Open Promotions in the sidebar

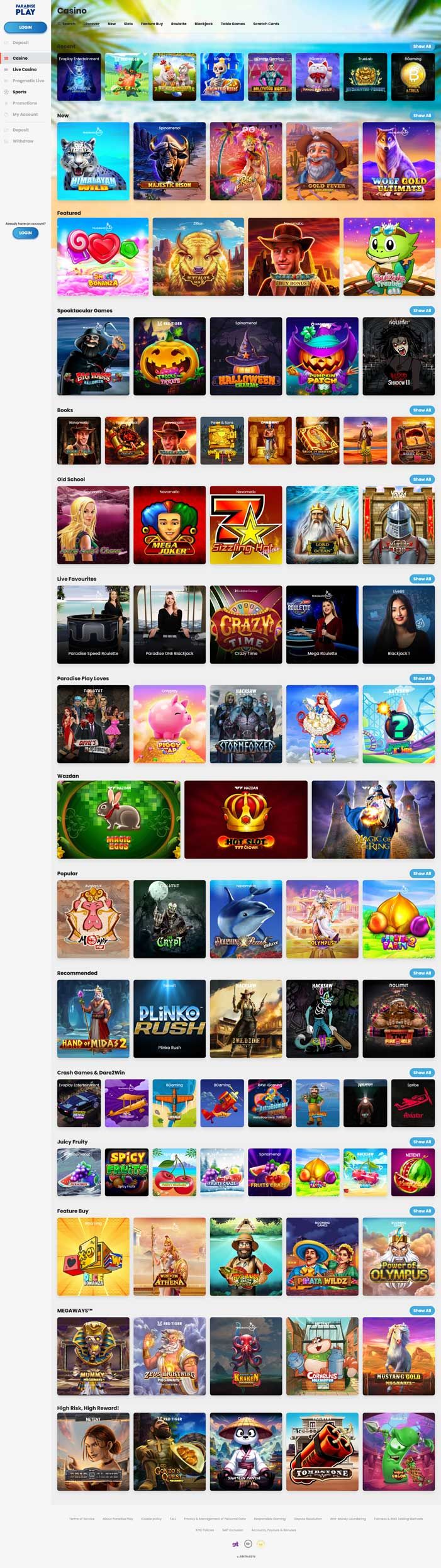(x=25, y=103)
